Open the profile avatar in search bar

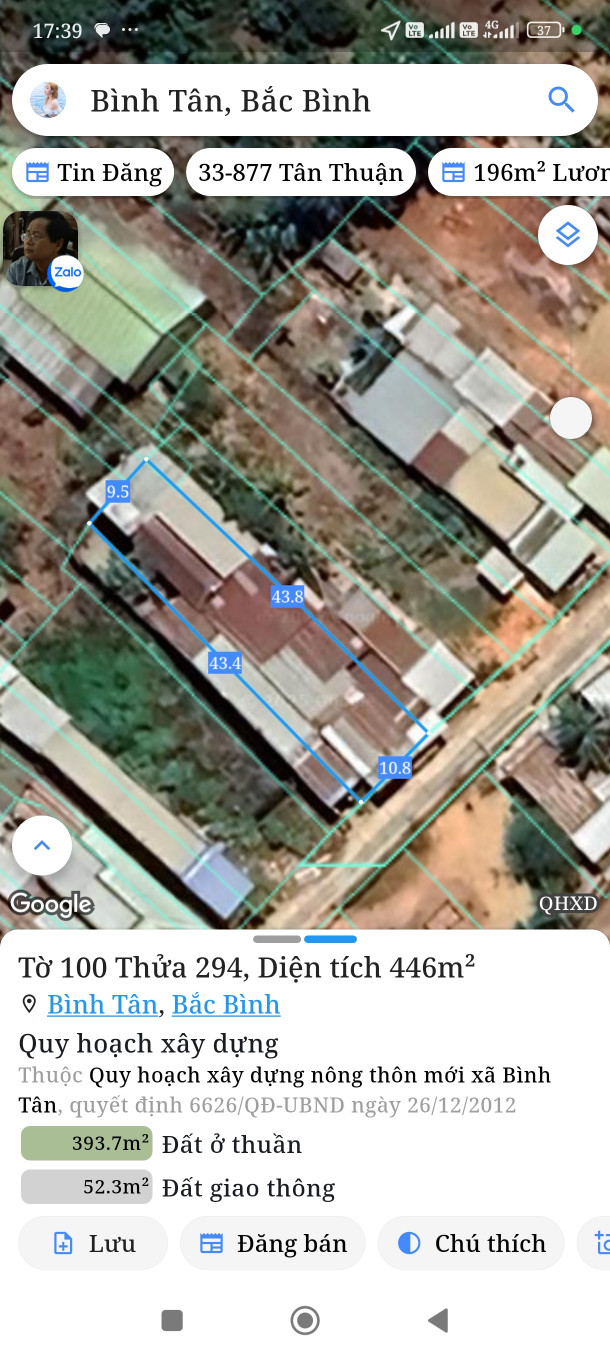click(x=48, y=100)
